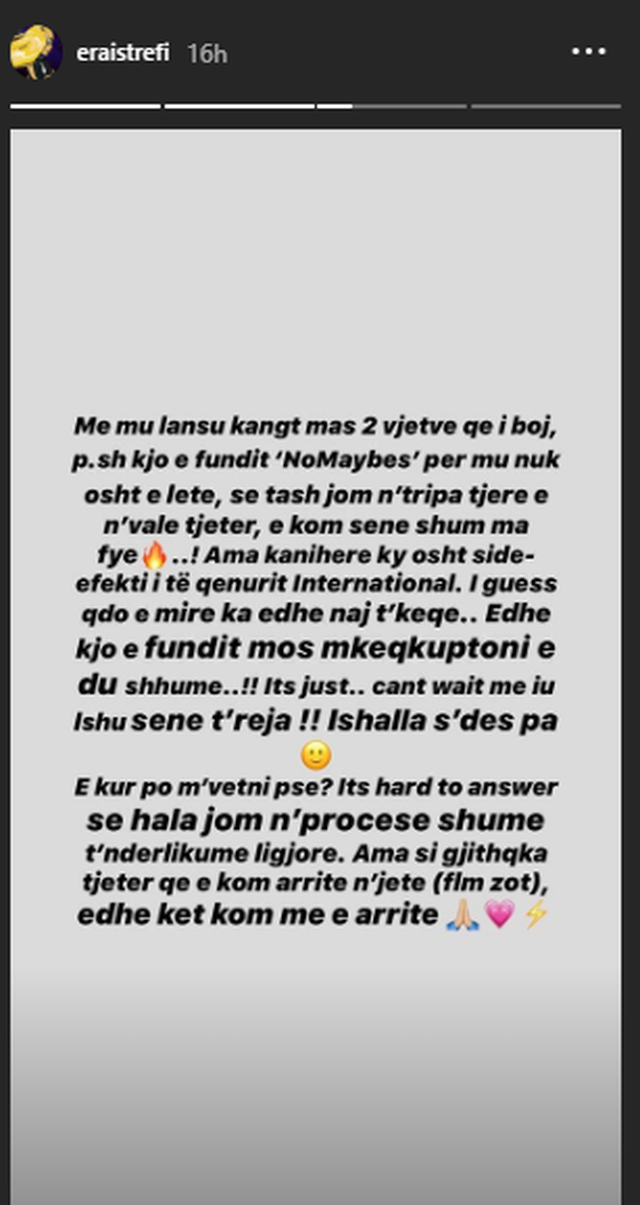Open the three-dot story options menu
The height and width of the screenshot is (1205, 640).
coord(588,52)
